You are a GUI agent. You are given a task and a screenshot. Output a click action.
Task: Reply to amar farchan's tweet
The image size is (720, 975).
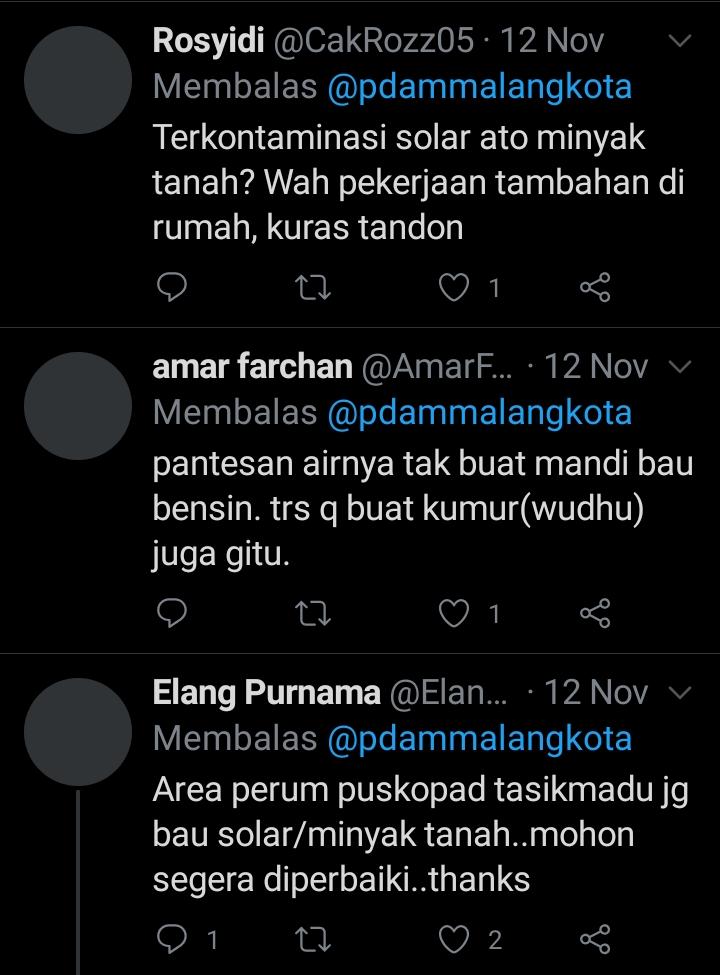point(173,613)
